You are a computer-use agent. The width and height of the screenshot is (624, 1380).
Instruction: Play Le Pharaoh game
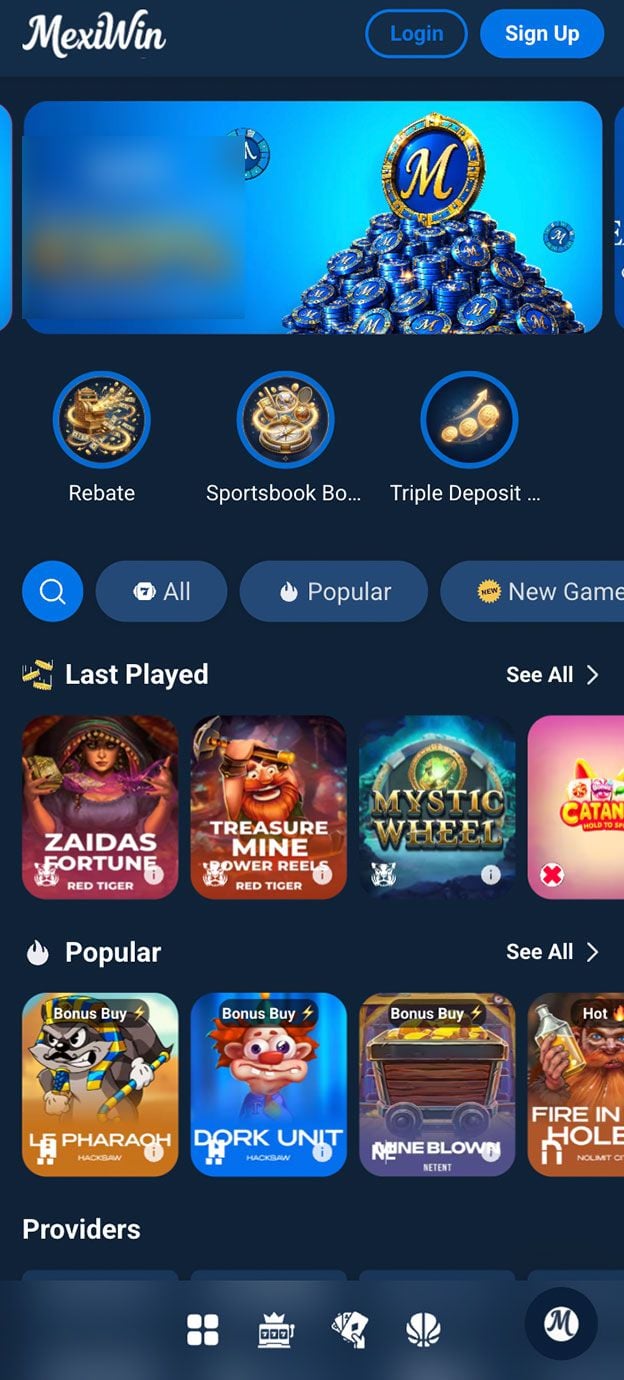pyautogui.click(x=100, y=1084)
